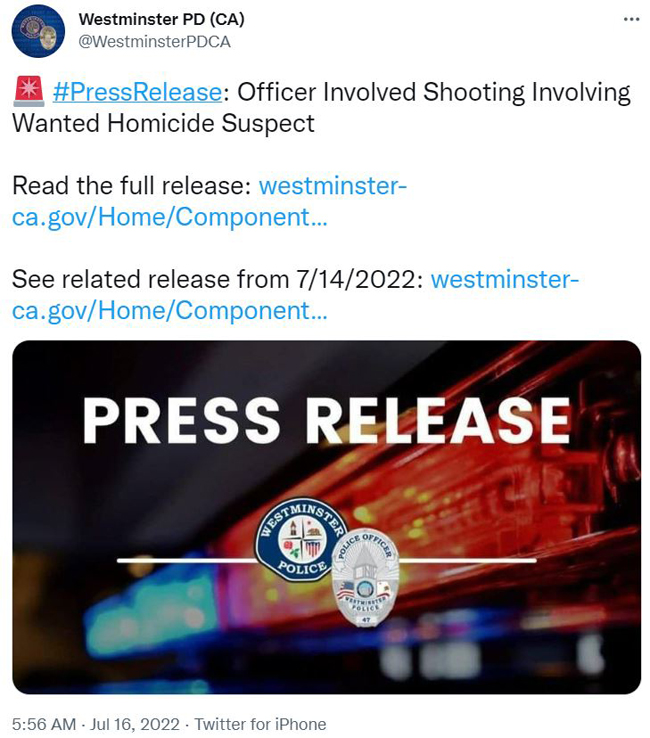The width and height of the screenshot is (650, 738).
Task: Tap the Twitter for iPhone source label
Action: 260,723
